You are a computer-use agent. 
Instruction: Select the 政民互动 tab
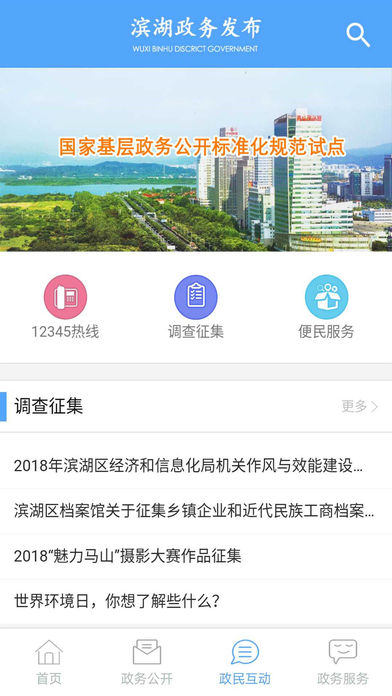tap(245, 662)
